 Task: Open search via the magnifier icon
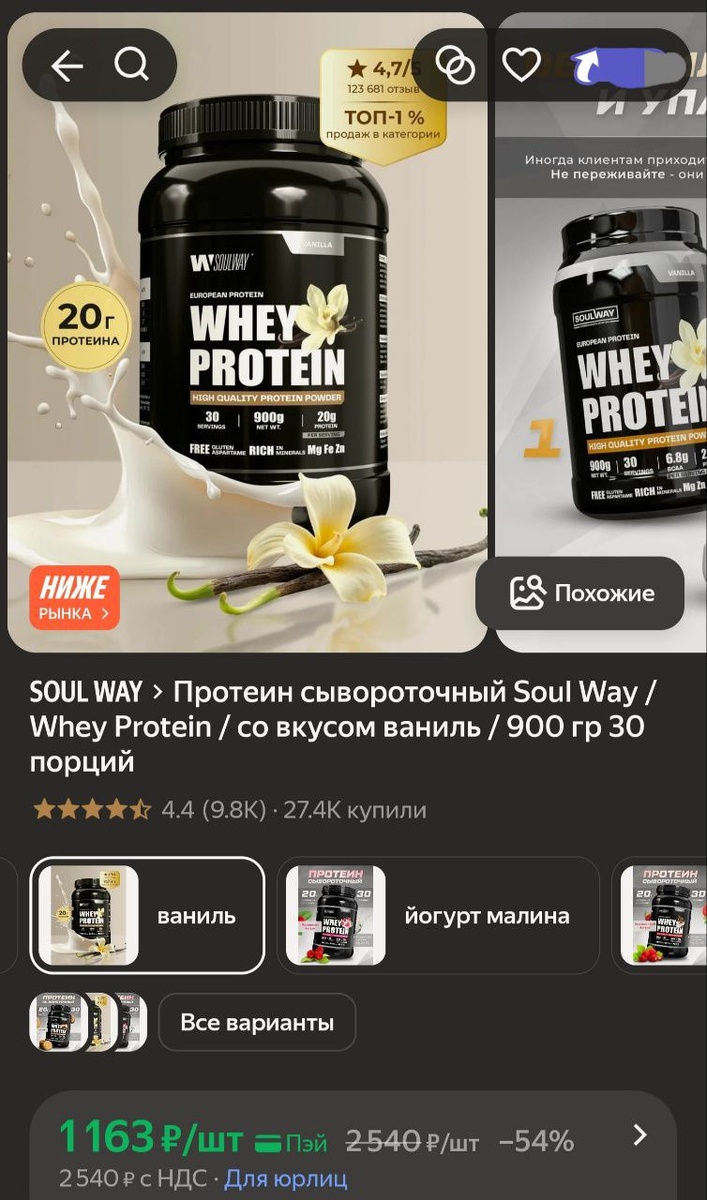pyautogui.click(x=131, y=65)
